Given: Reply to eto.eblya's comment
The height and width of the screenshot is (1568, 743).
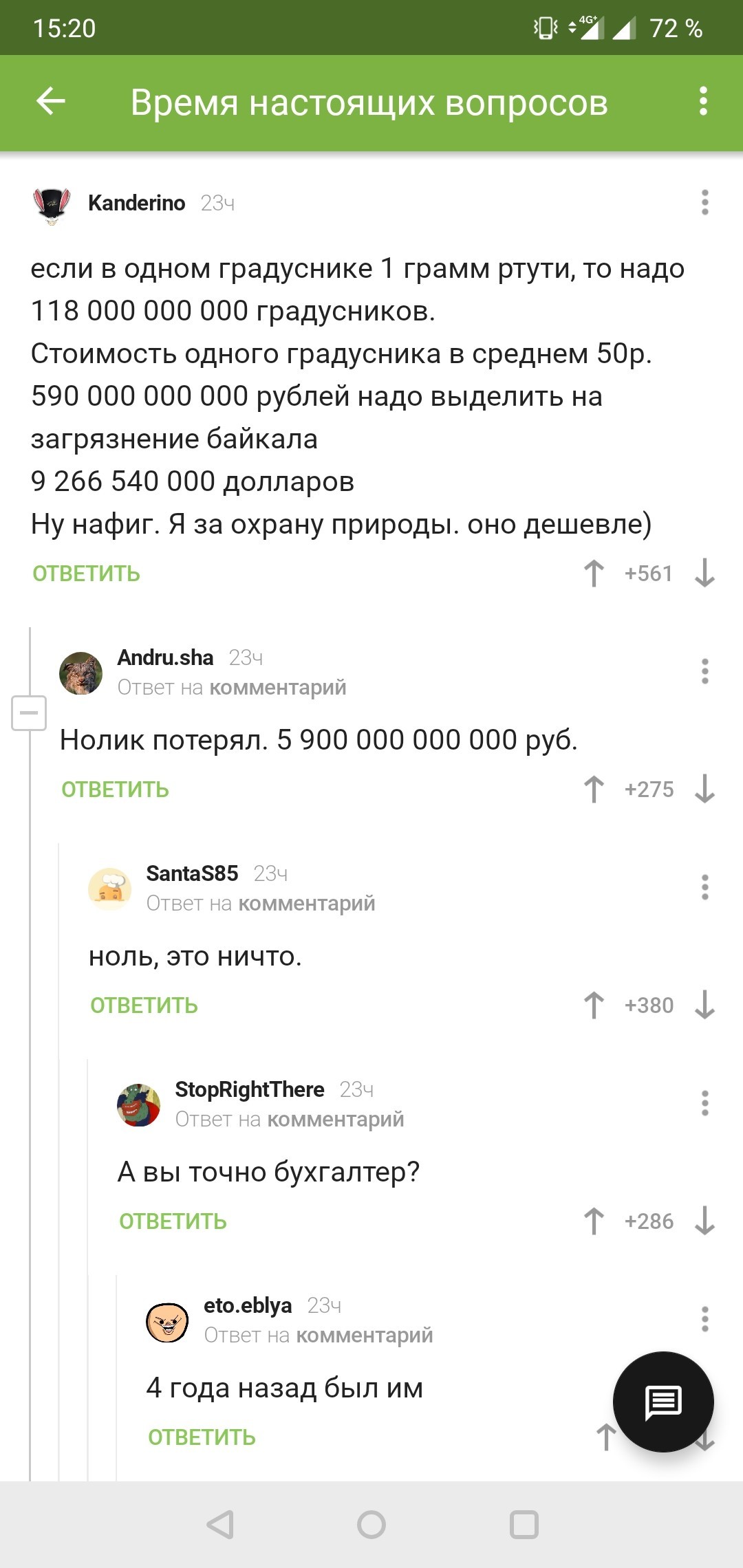Looking at the screenshot, I should coord(202,1437).
